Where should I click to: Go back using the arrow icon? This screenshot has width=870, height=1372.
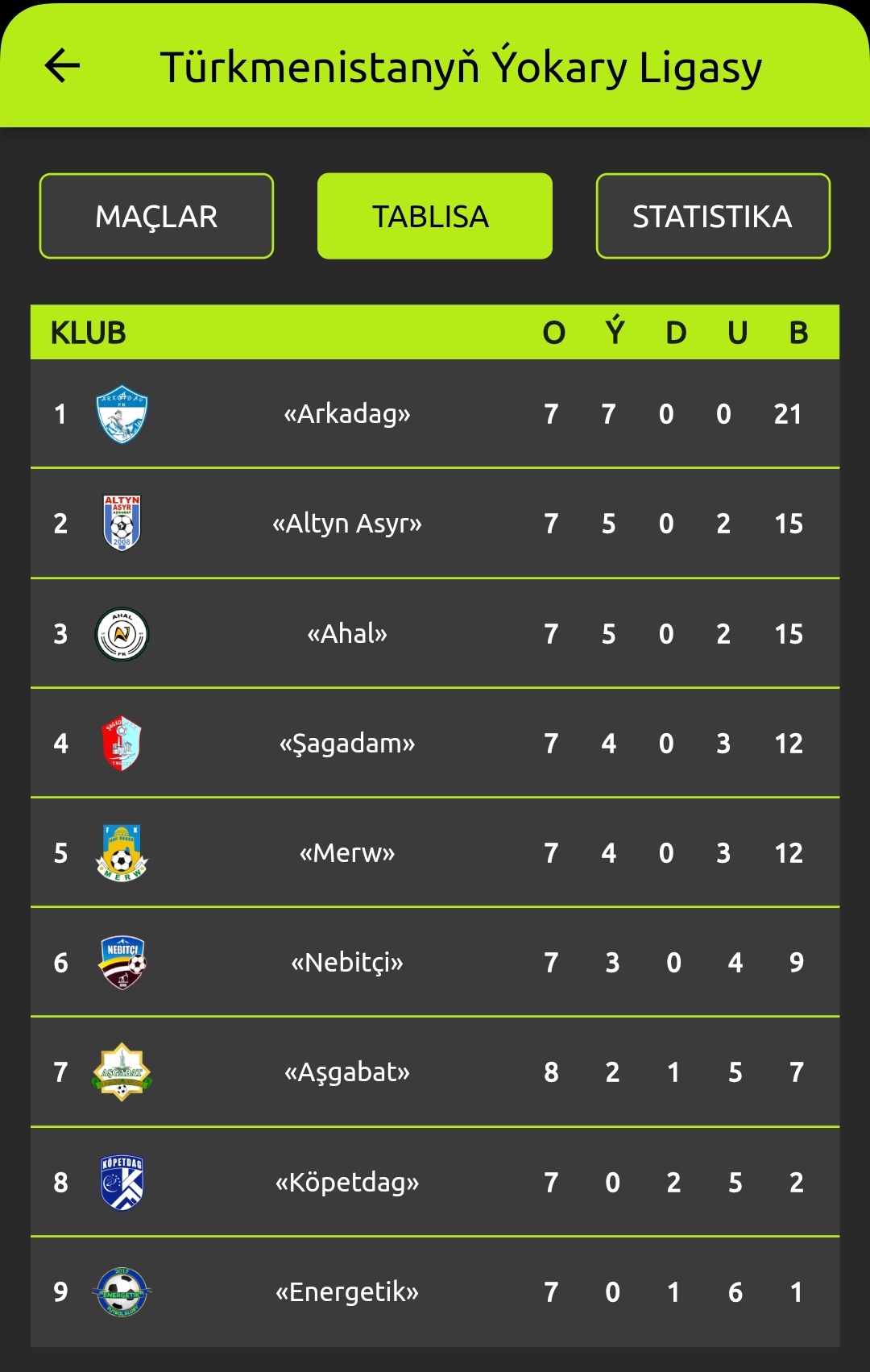point(62,65)
